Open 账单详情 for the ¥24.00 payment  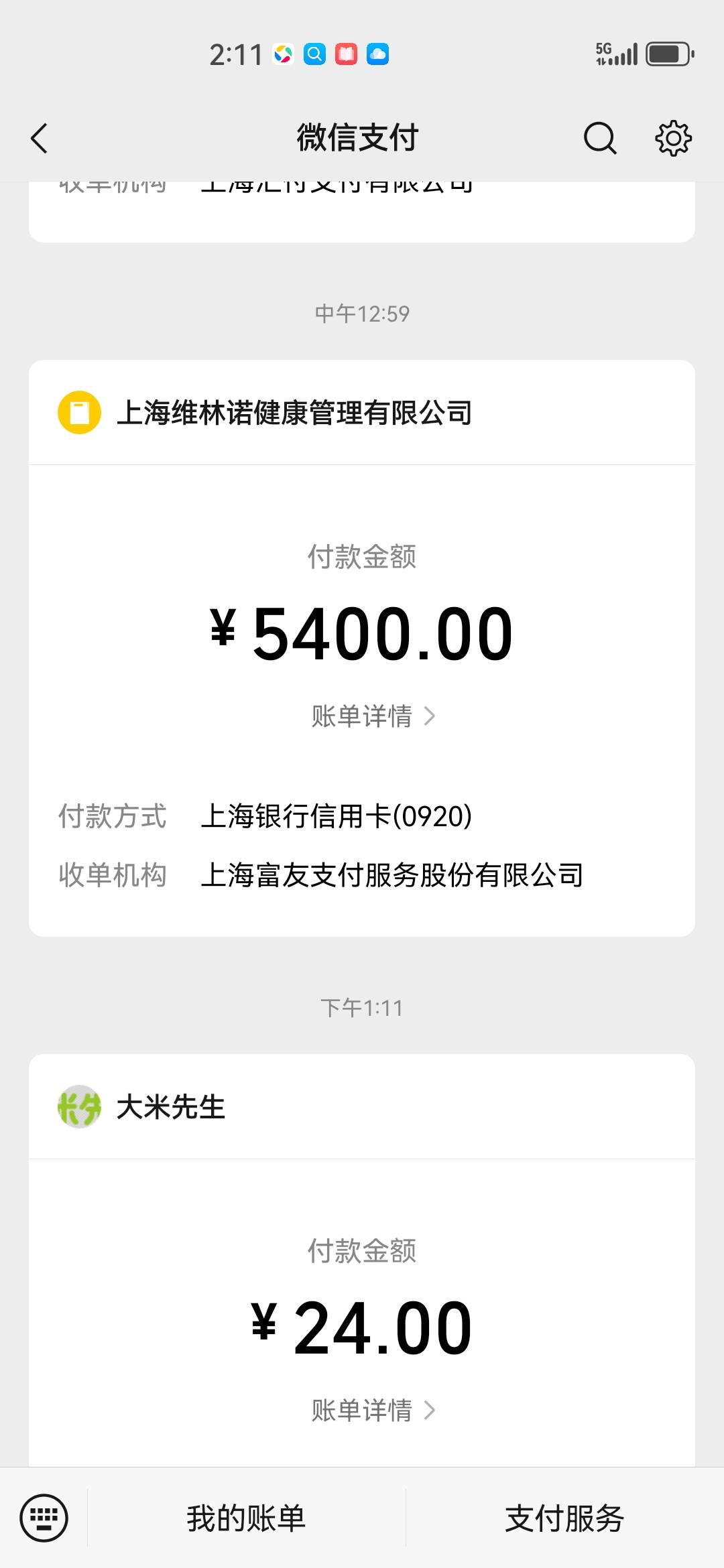click(373, 1411)
